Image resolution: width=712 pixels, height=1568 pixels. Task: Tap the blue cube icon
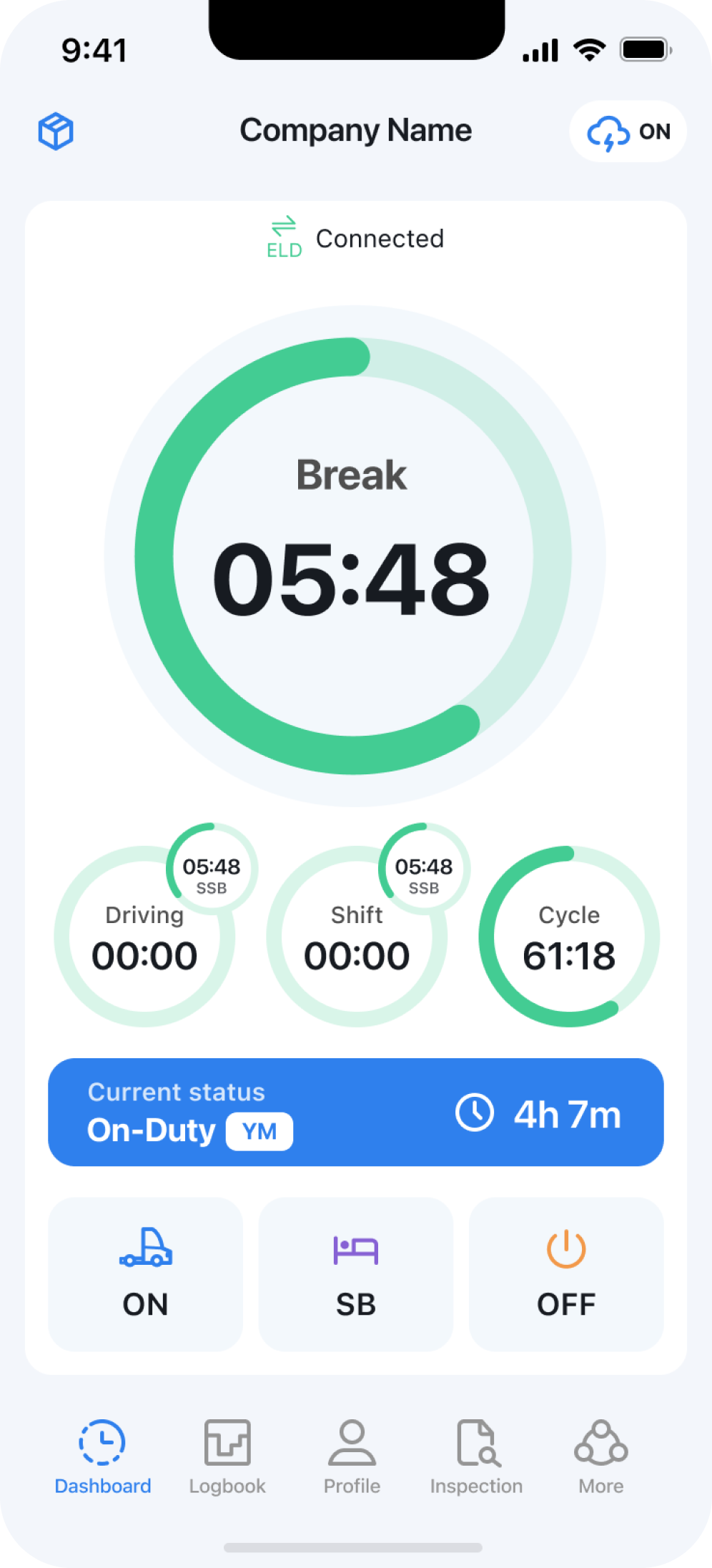pos(56,131)
